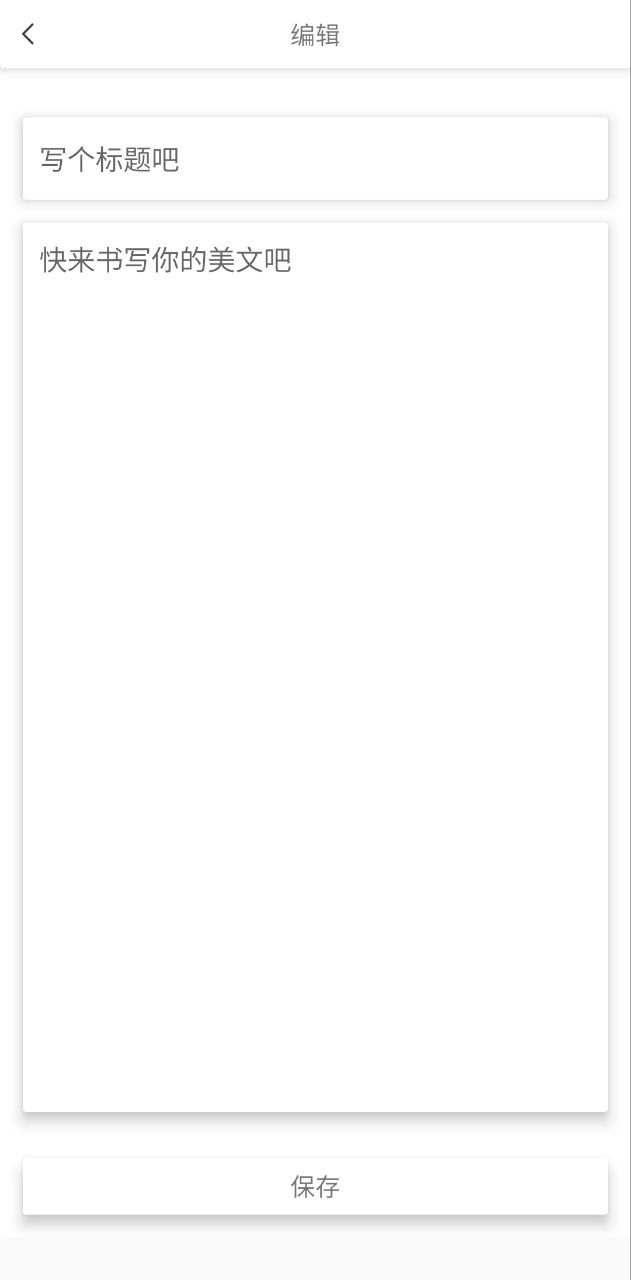This screenshot has height=1280, width=631.
Task: Go back using the top-left arrow
Action: click(28, 34)
